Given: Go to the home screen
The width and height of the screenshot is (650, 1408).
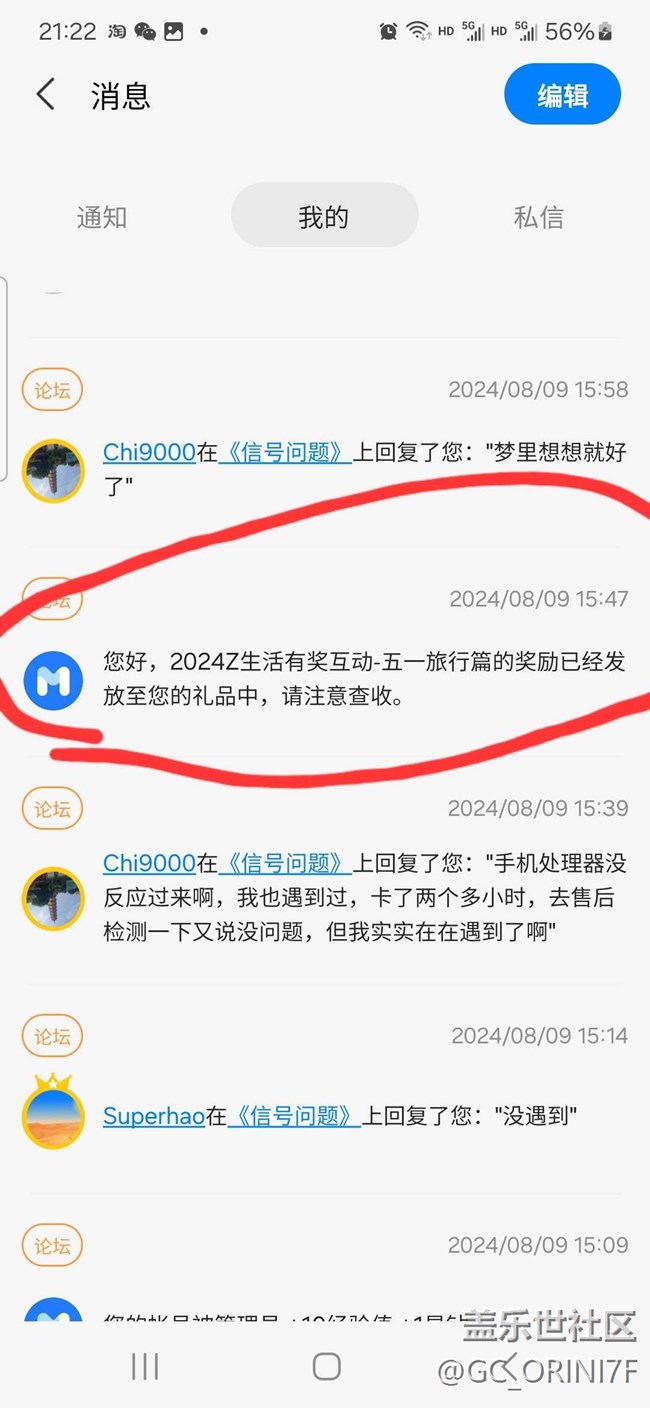Looking at the screenshot, I should pyautogui.click(x=326, y=1366).
